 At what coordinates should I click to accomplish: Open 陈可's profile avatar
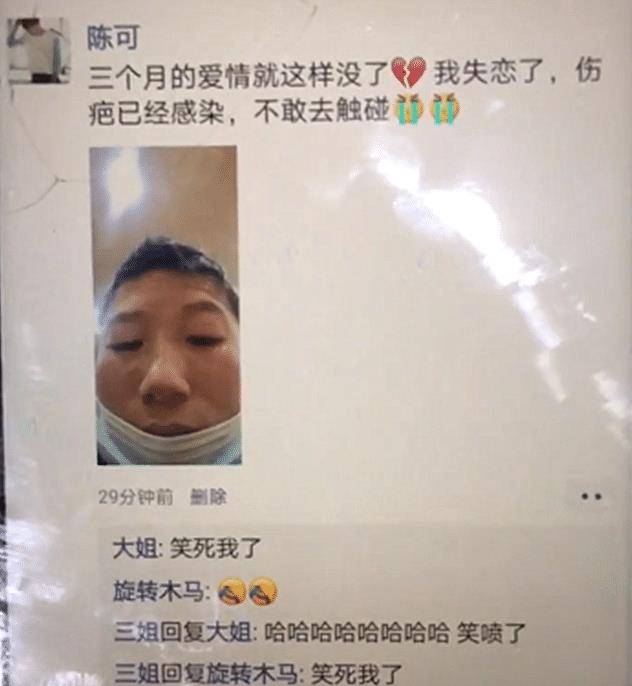[x=38, y=49]
